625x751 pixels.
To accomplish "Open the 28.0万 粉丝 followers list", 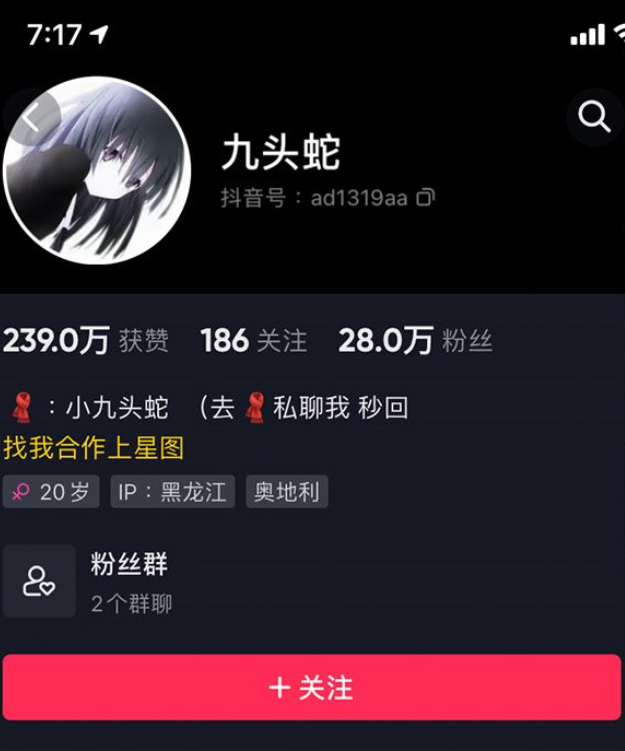I will click(x=415, y=341).
